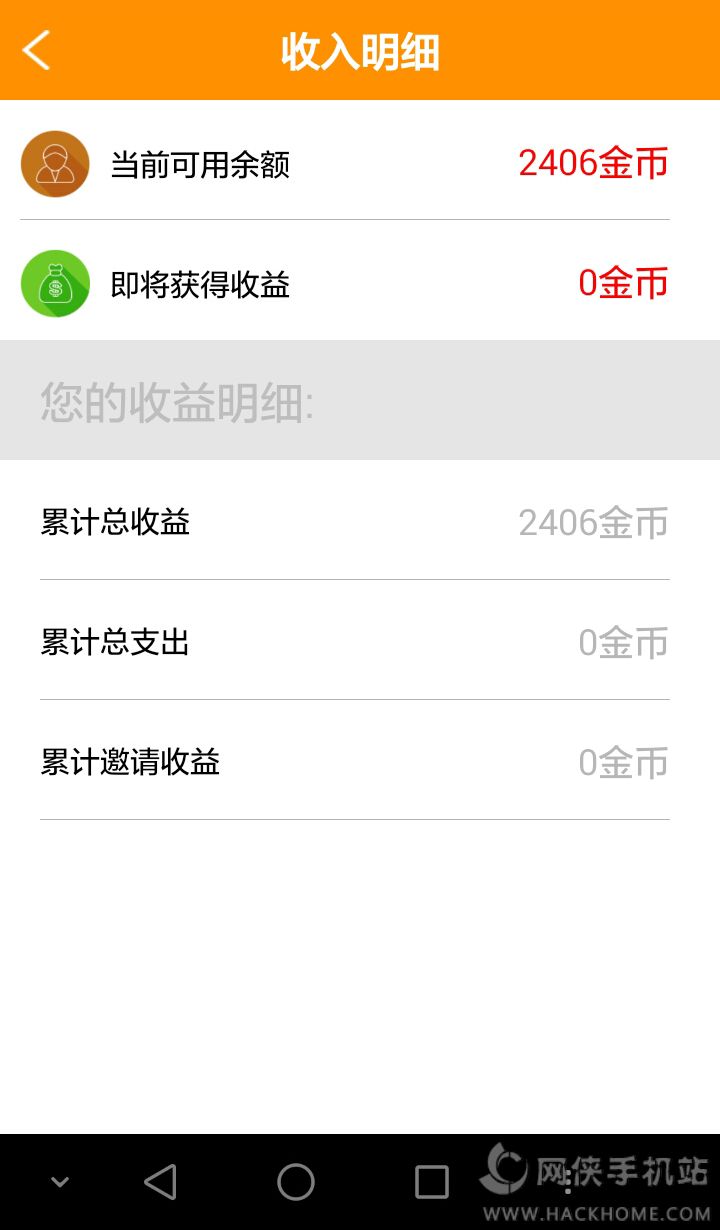Image resolution: width=720 pixels, height=1230 pixels.
Task: Open the recent apps overview
Action: [x=431, y=1182]
